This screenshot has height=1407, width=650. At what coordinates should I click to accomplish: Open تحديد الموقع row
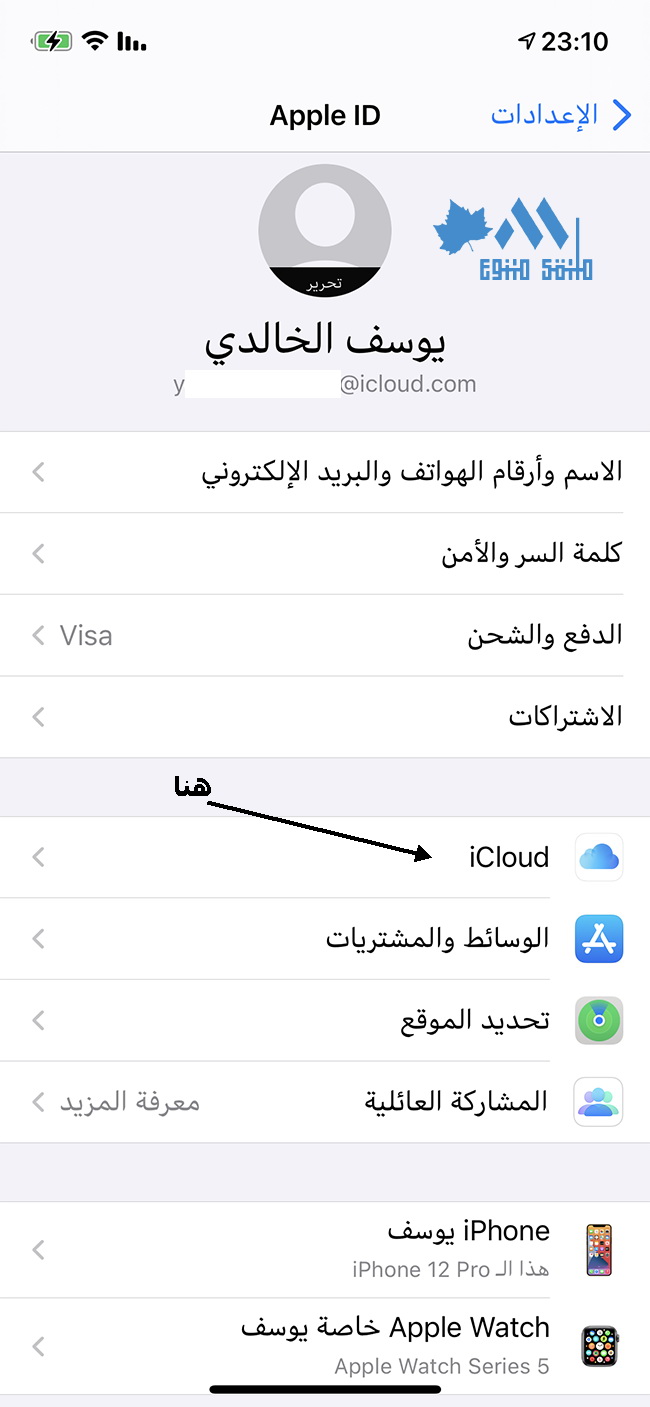point(325,1021)
